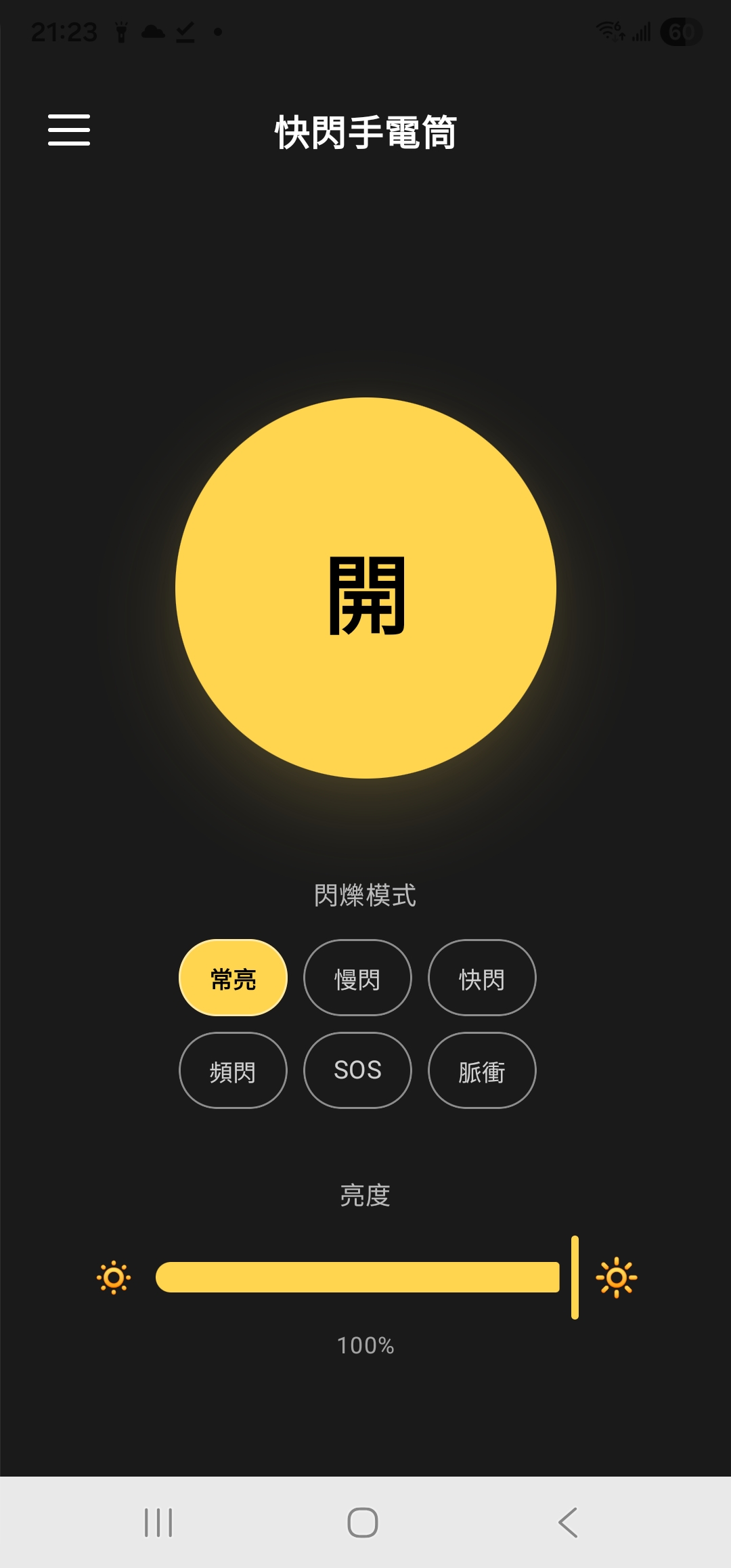The height and width of the screenshot is (1568, 731).
Task: Activate the 頻閃 strobe mode
Action: click(232, 1070)
